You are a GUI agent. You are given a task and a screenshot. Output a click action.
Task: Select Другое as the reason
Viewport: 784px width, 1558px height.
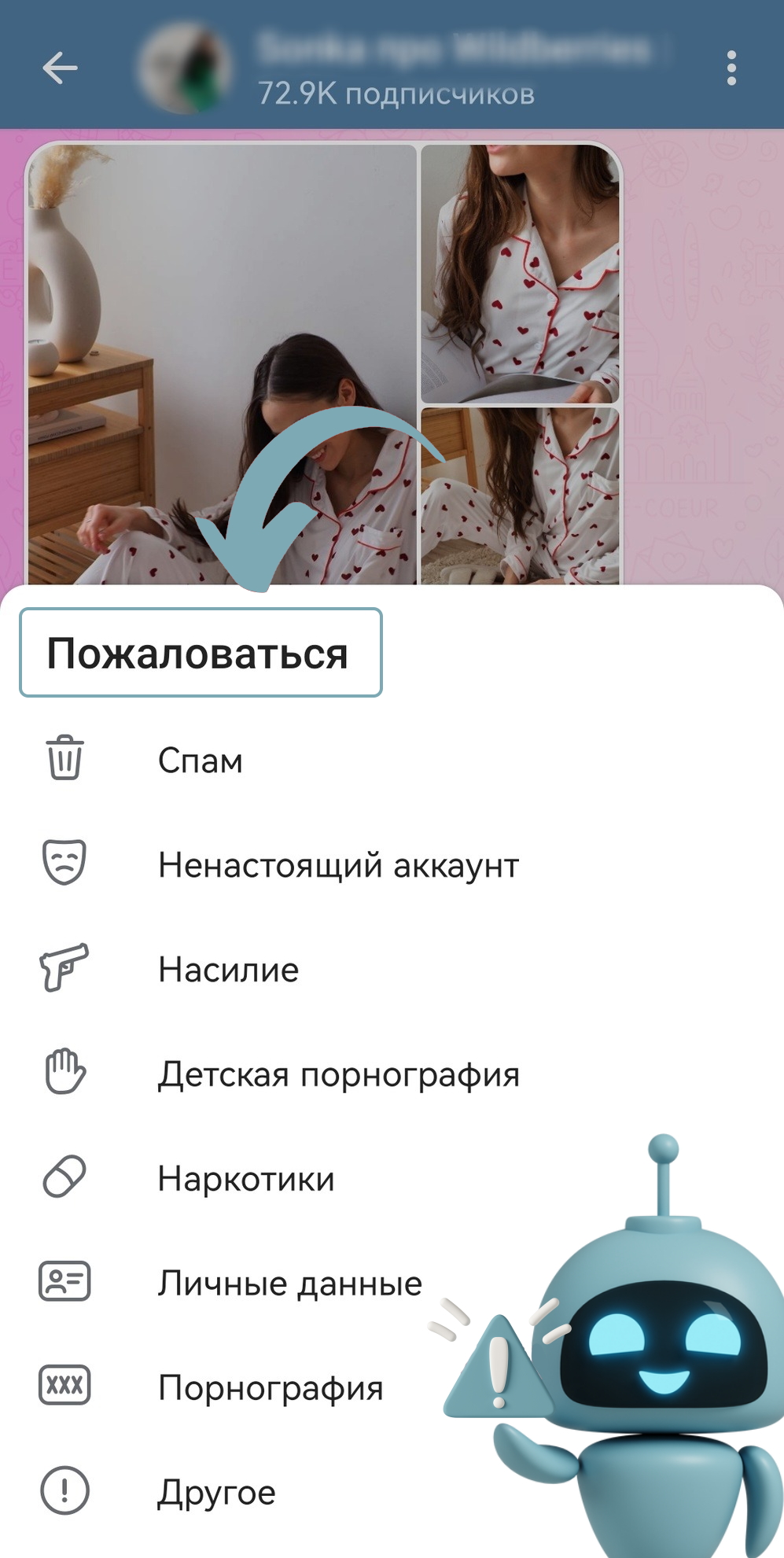[216, 1493]
